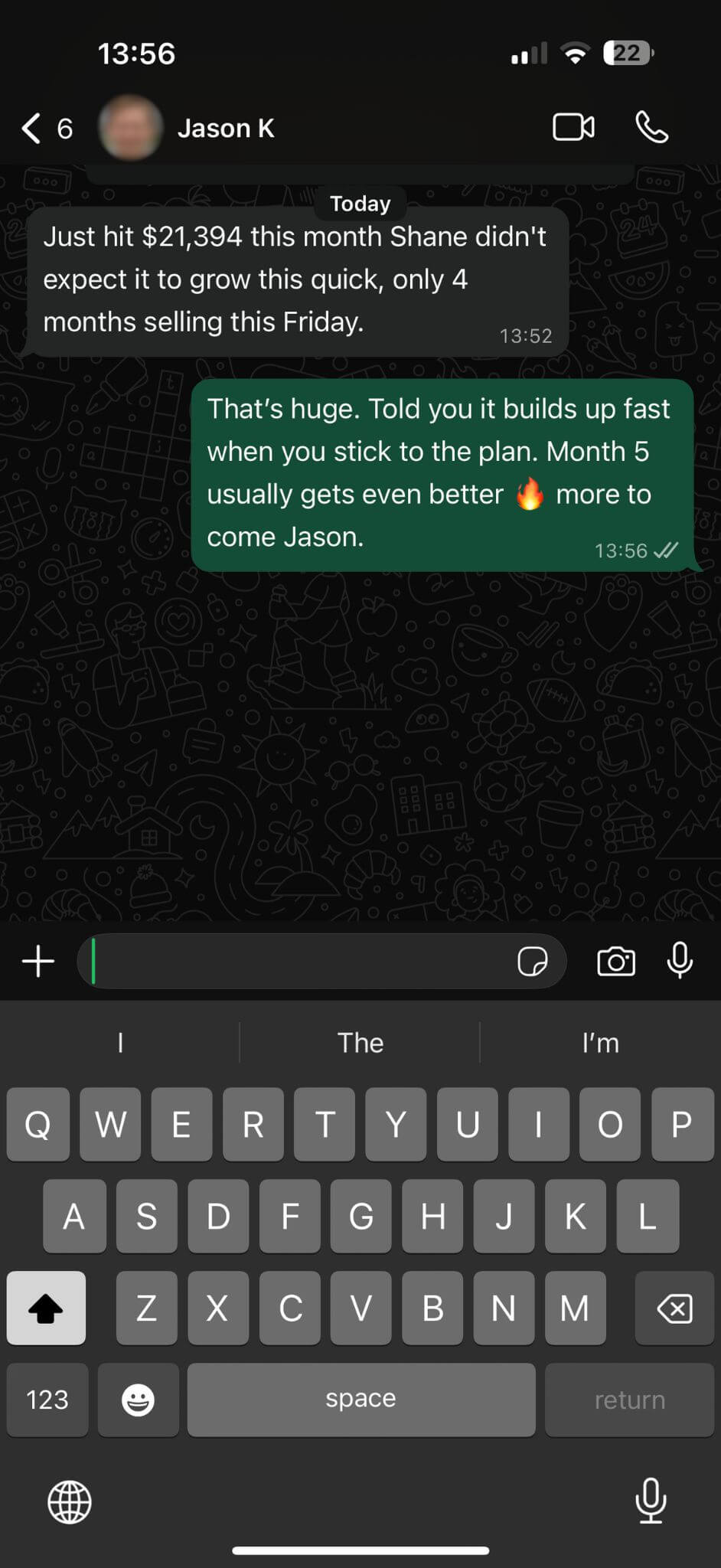The width and height of the screenshot is (721, 1568).
Task: Start a voice call with Jason K
Action: 651,128
